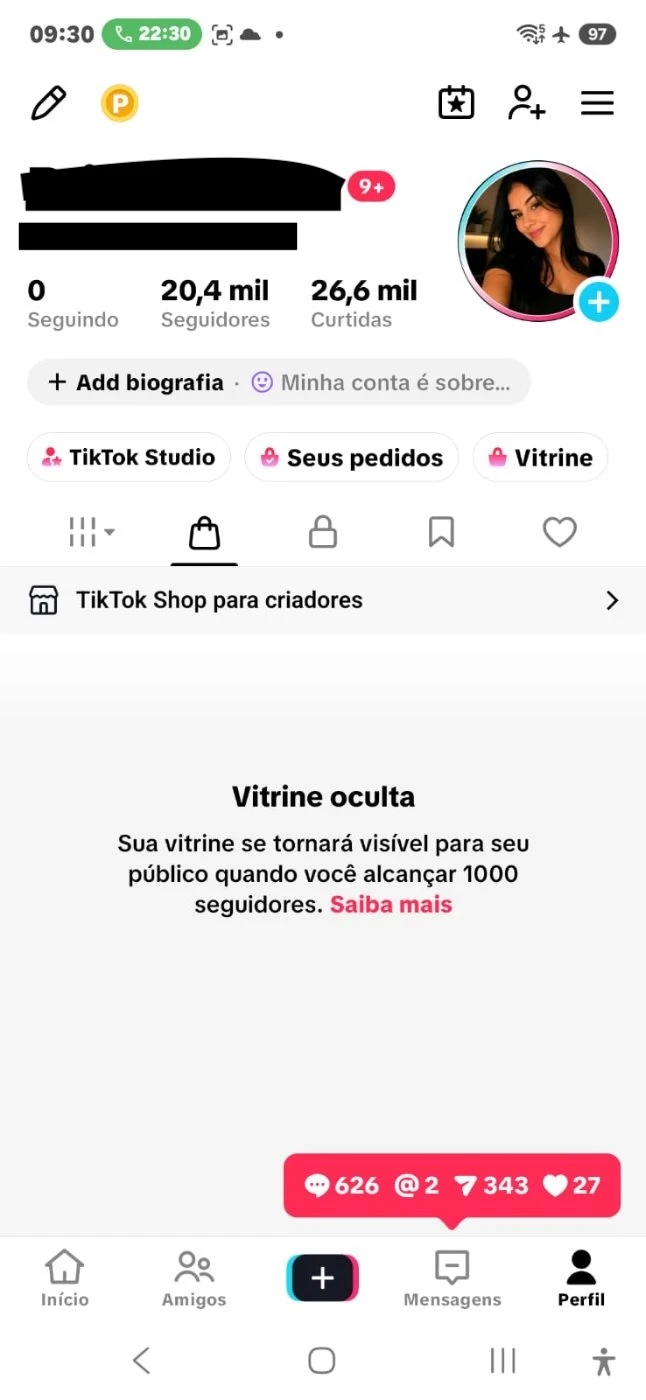Switch to the liked heart tab
Viewport: 646px width, 1400px height.
[560, 532]
